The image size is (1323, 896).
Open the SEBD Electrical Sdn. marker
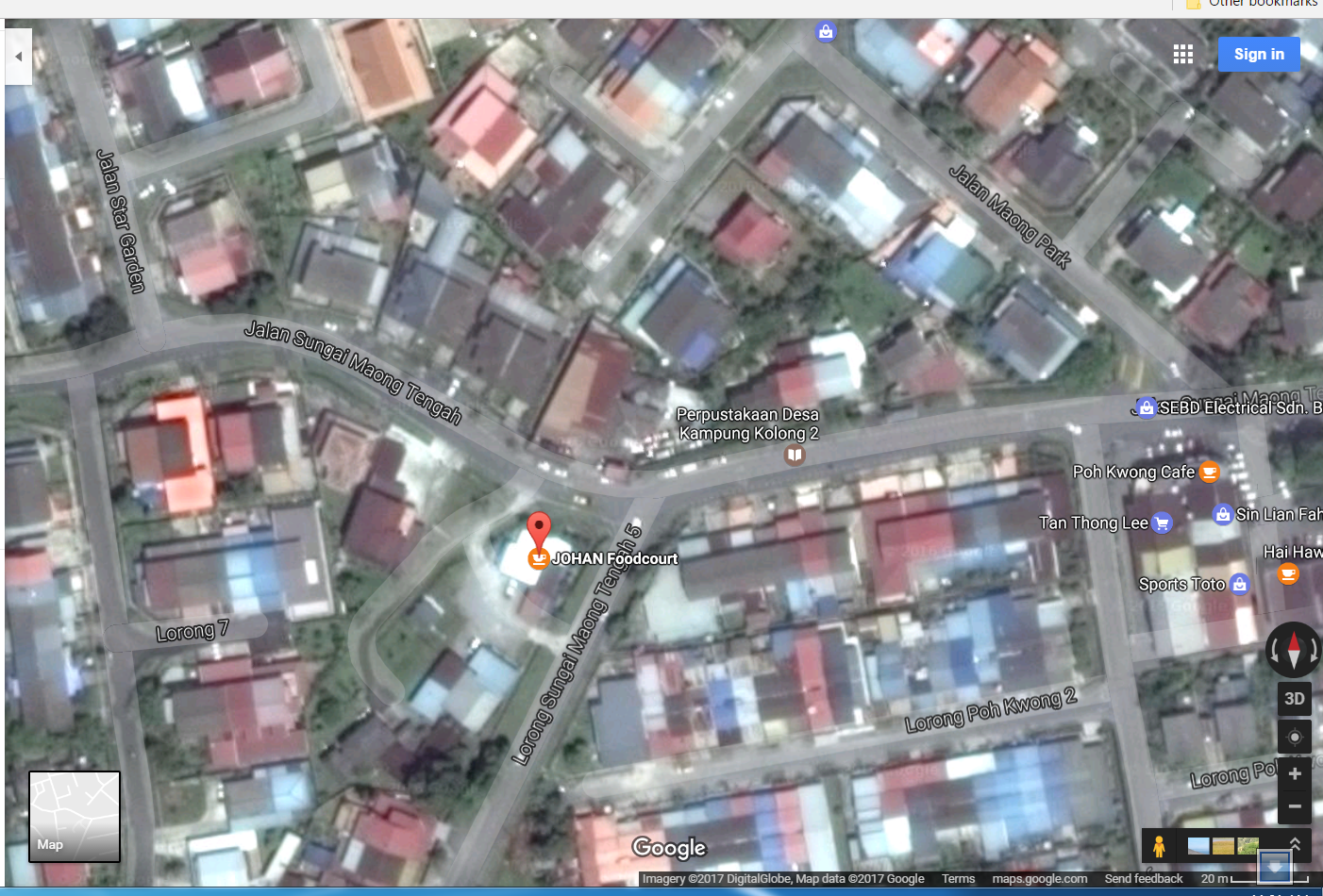[x=1147, y=407]
